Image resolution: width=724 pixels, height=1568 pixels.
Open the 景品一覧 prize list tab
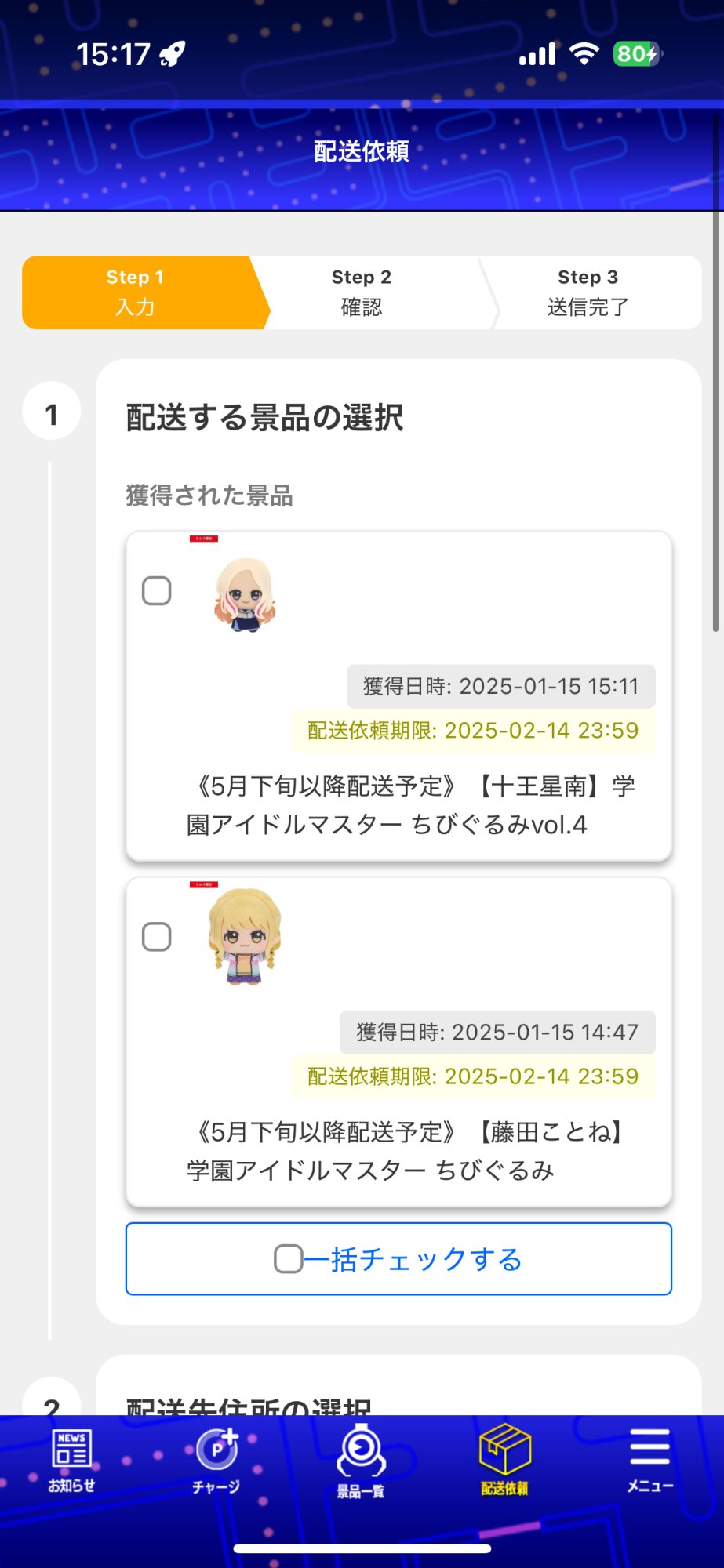click(361, 1460)
